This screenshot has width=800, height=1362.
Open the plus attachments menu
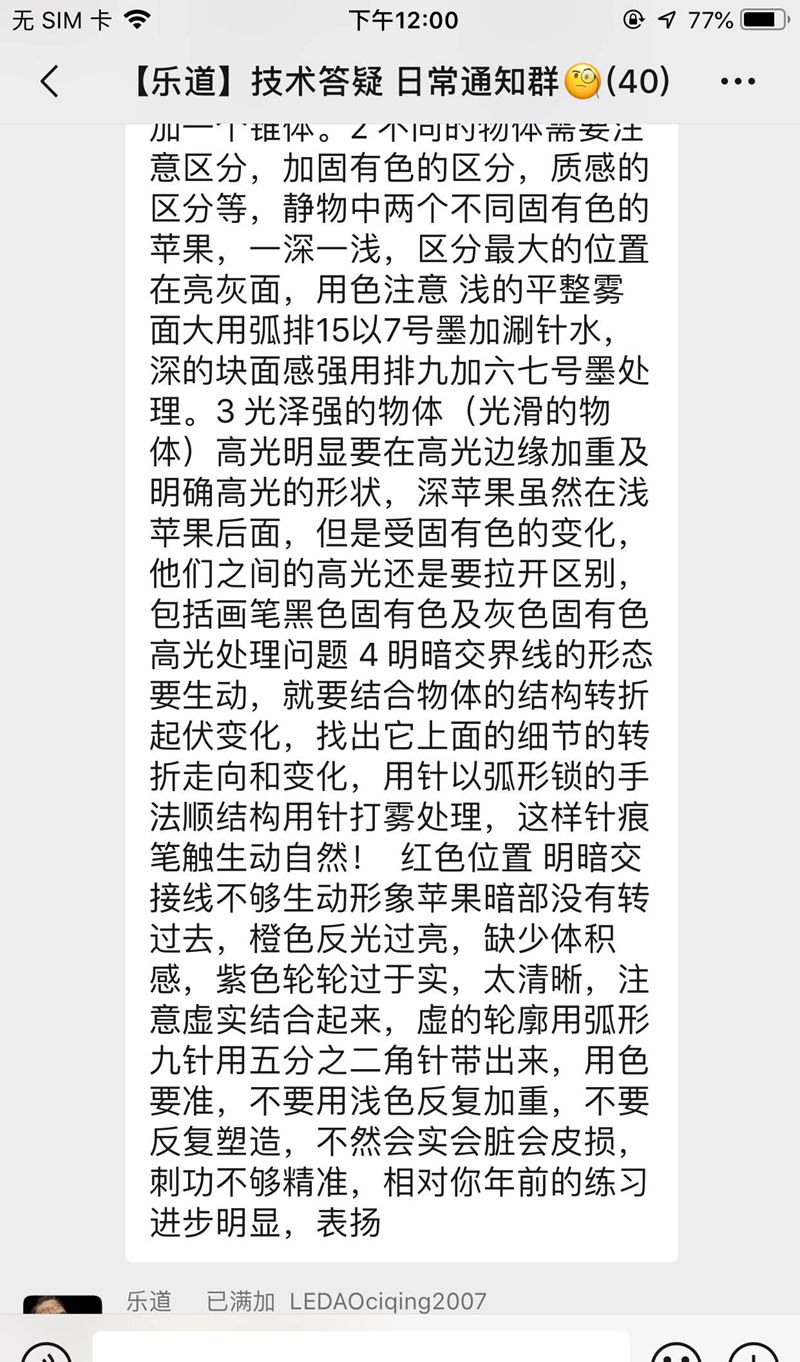click(753, 1354)
